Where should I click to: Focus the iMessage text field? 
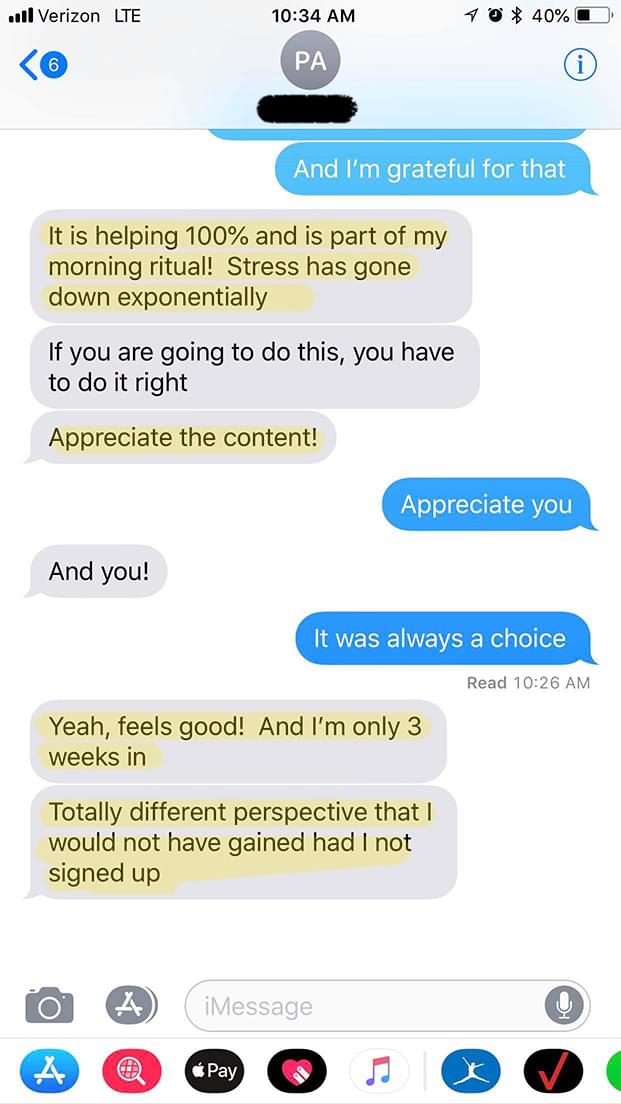(370, 1006)
